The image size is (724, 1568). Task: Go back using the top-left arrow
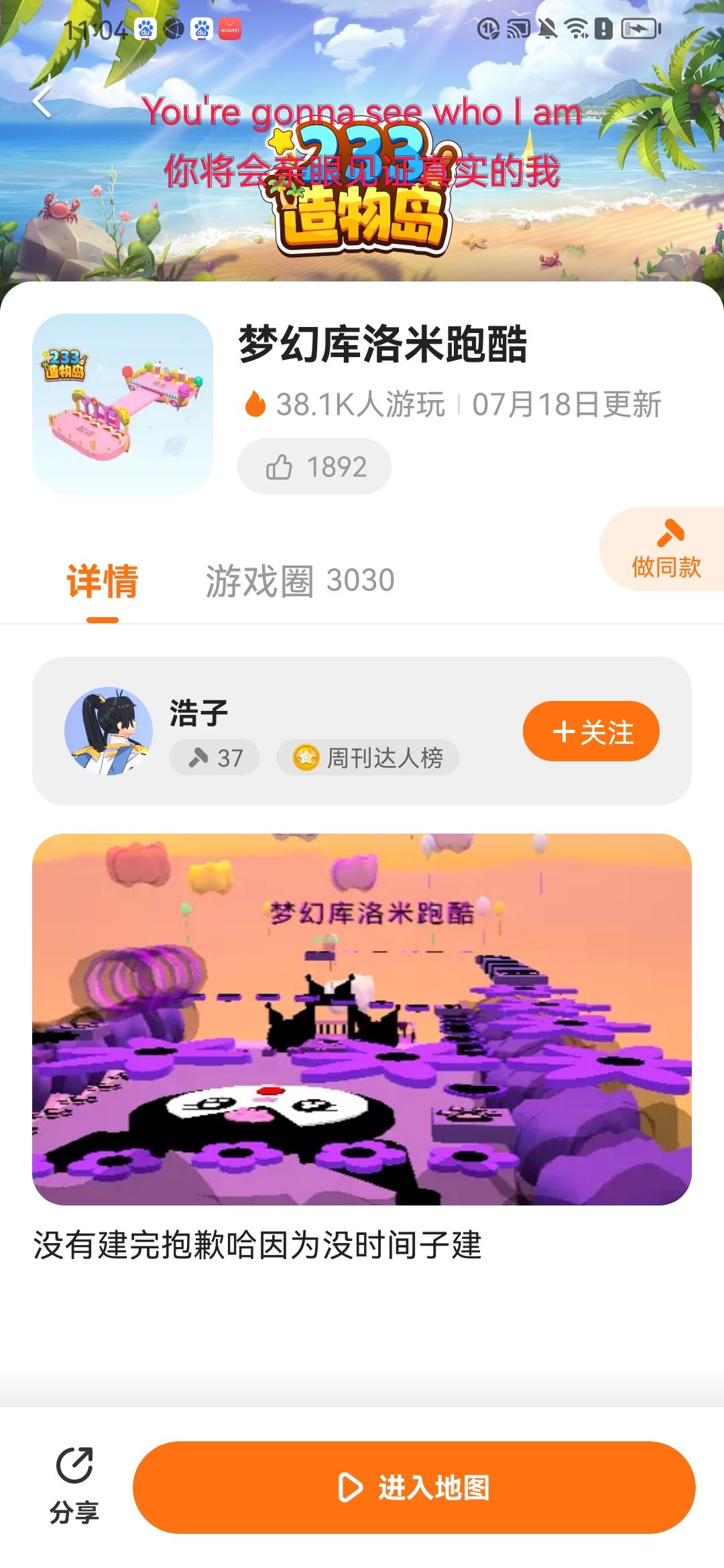coord(42,102)
